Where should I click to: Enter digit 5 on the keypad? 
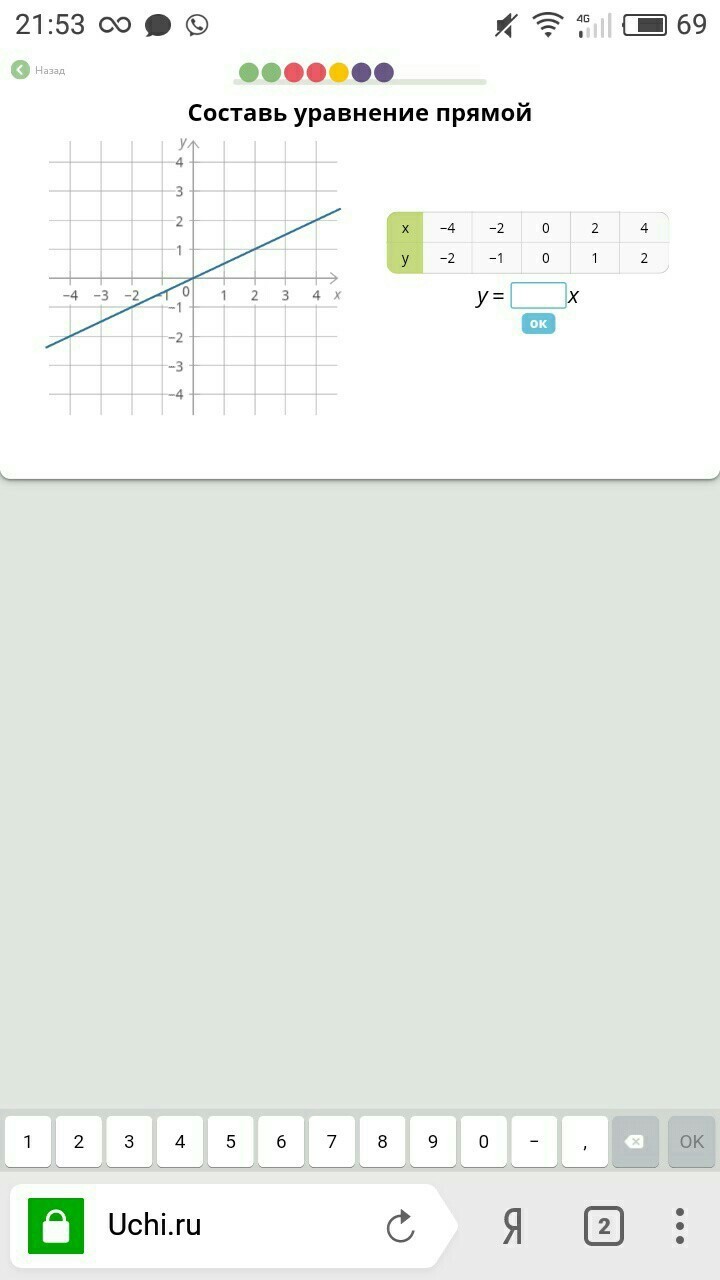(231, 1142)
